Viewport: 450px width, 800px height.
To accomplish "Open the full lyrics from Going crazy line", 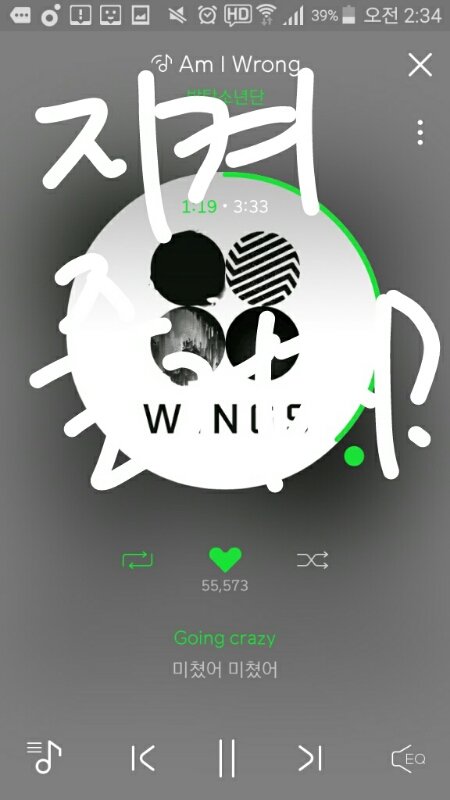I will (224, 638).
